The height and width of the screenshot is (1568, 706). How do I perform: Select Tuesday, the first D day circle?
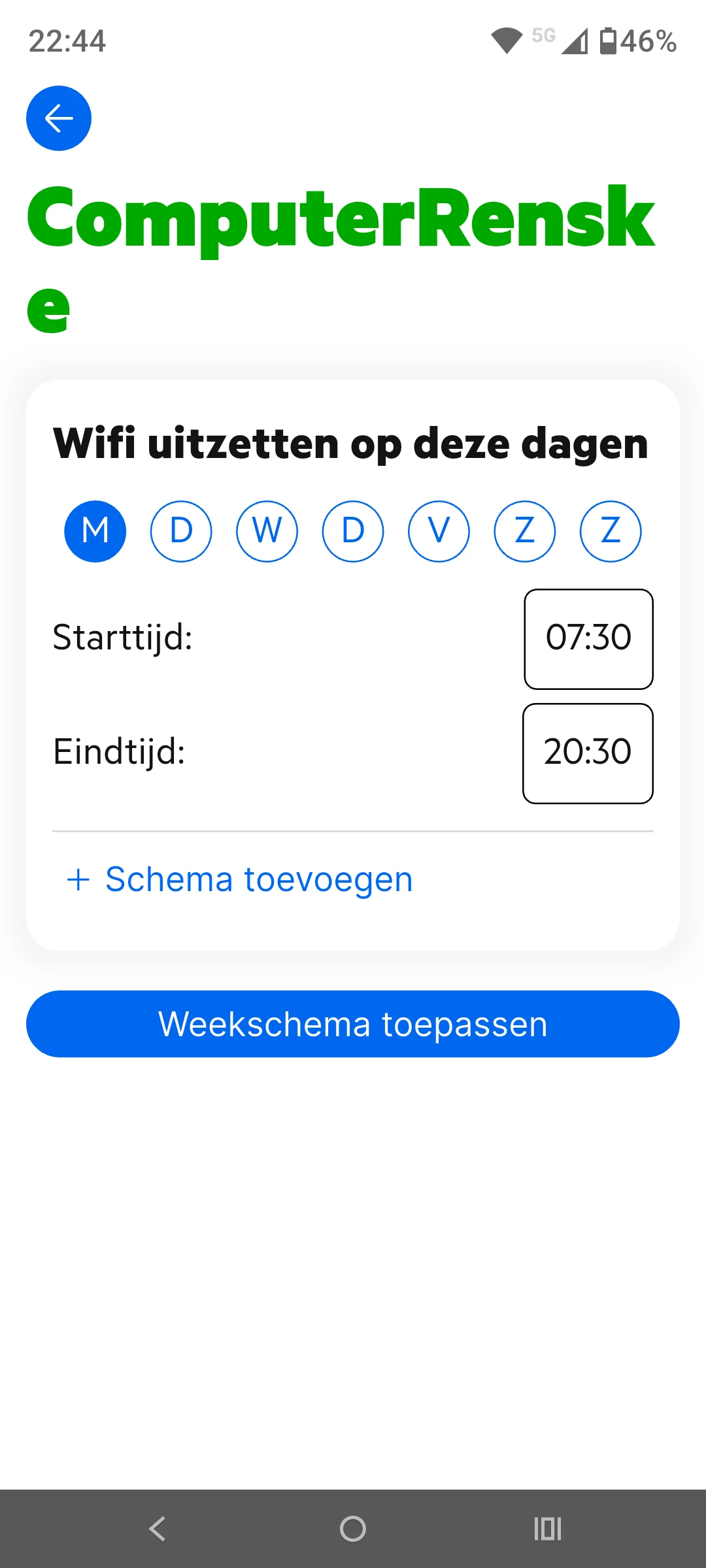[181, 531]
